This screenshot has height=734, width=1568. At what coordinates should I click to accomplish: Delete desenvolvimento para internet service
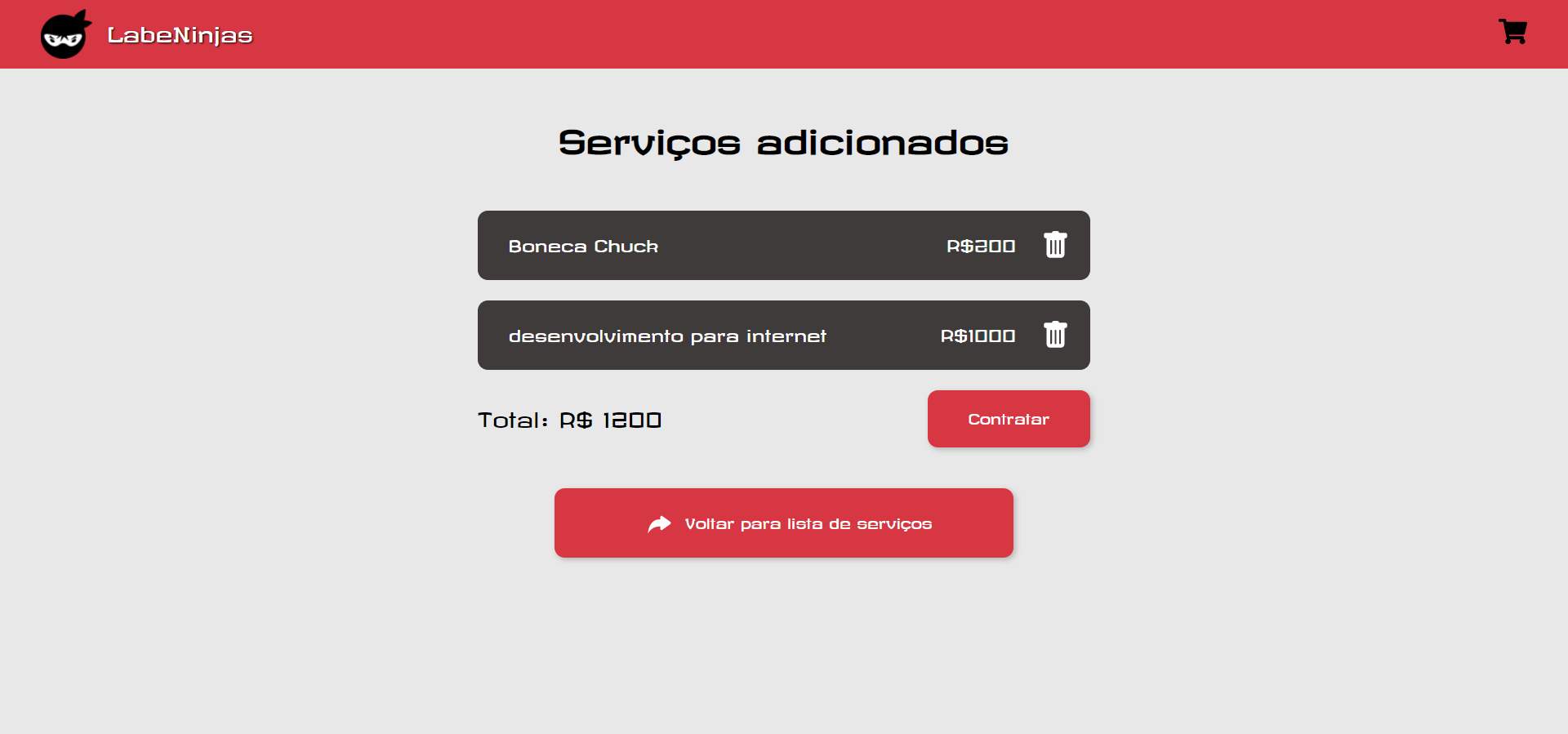(x=1055, y=335)
